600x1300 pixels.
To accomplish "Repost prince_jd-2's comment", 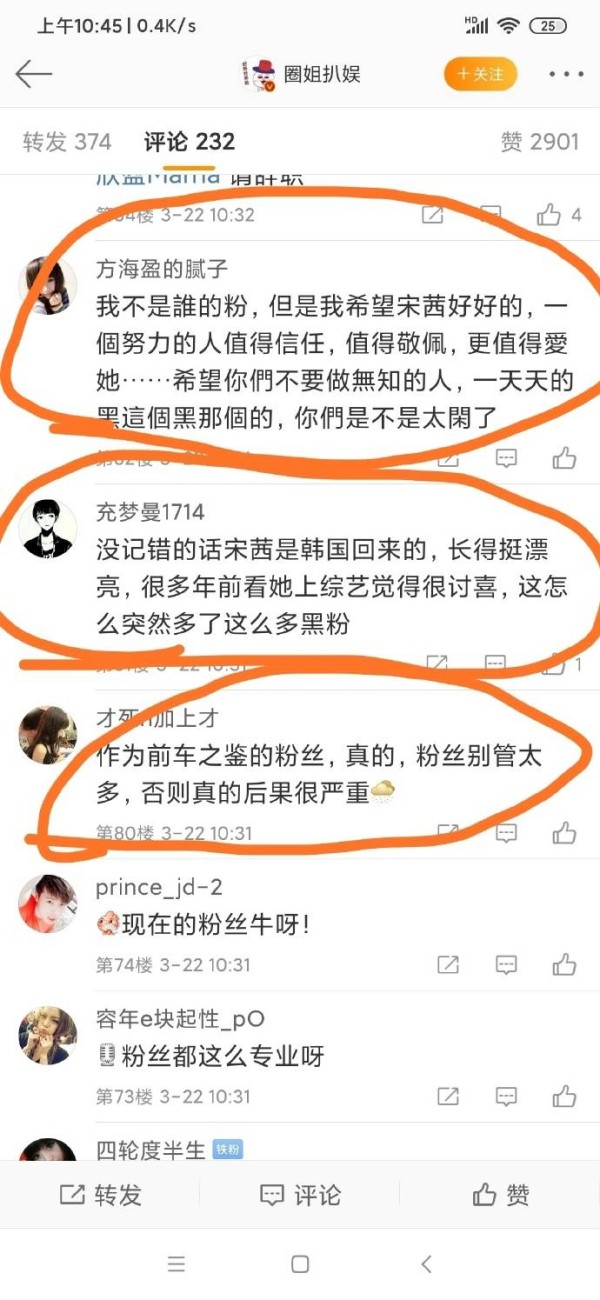I will 448,964.
